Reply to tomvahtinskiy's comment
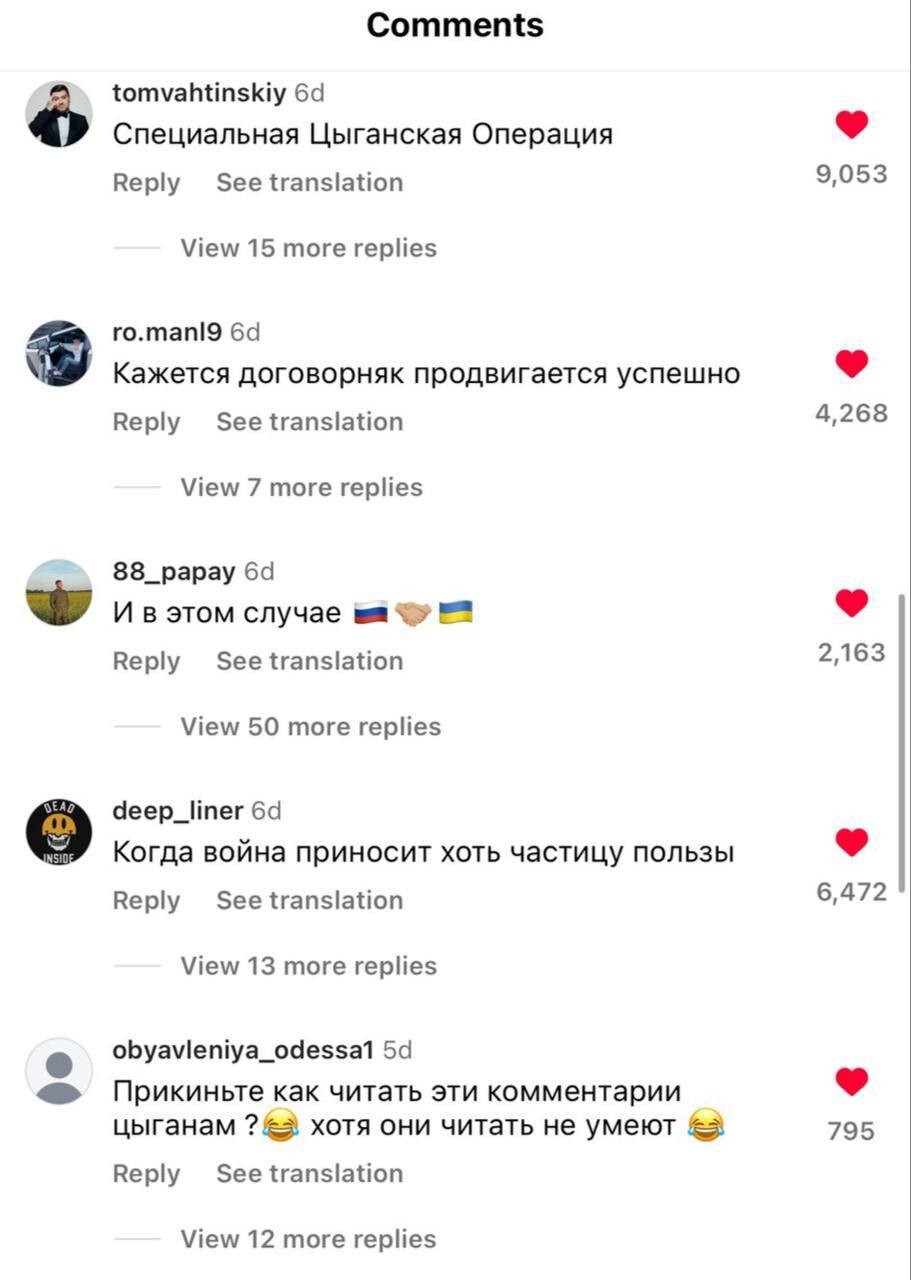911x1280 pixels. point(146,183)
